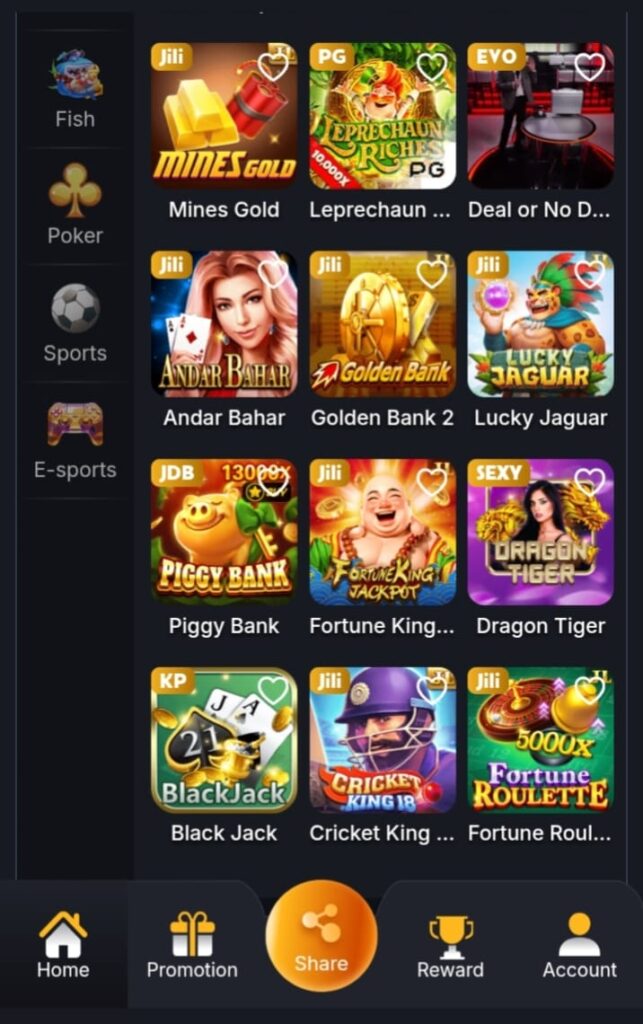Launch the Fortune Roulette game
Viewport: 643px width, 1024px height.
coord(540,740)
